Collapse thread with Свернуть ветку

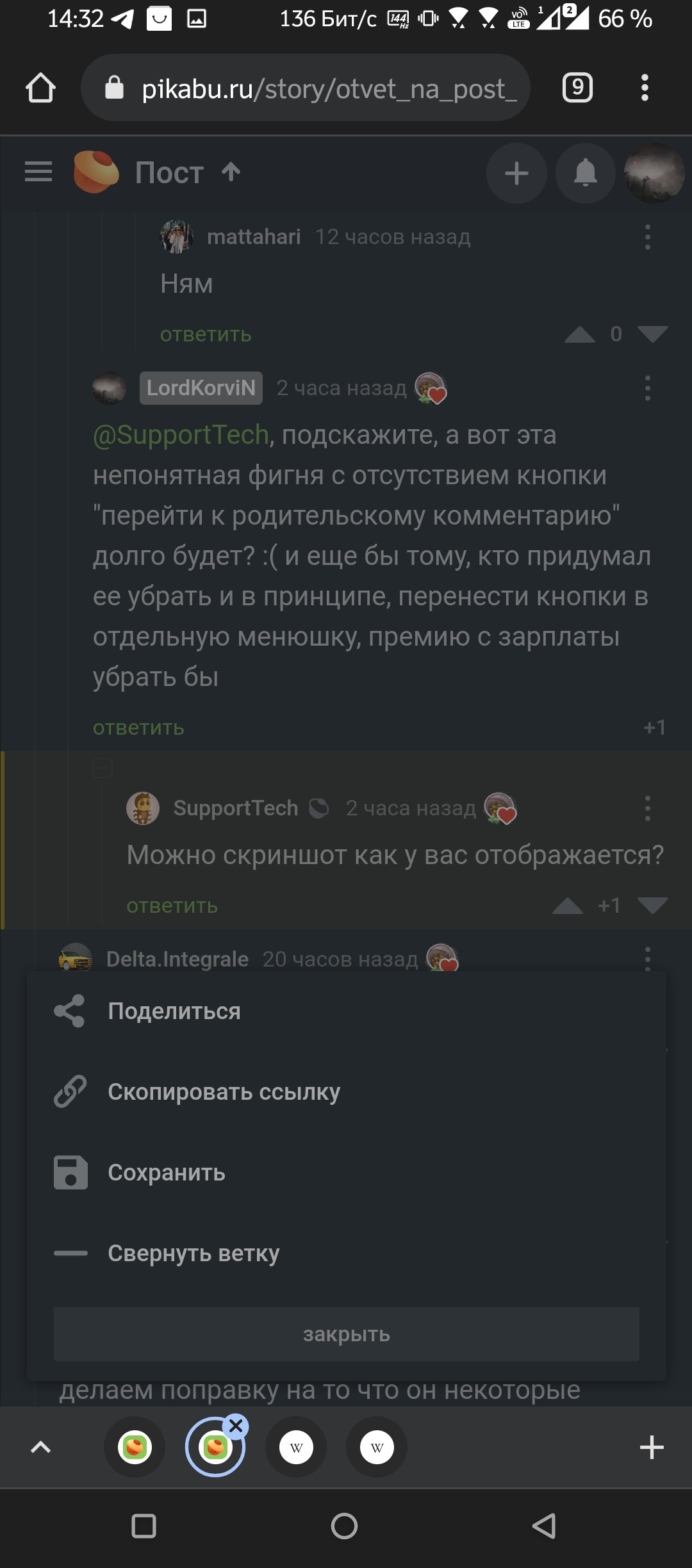click(x=194, y=1254)
